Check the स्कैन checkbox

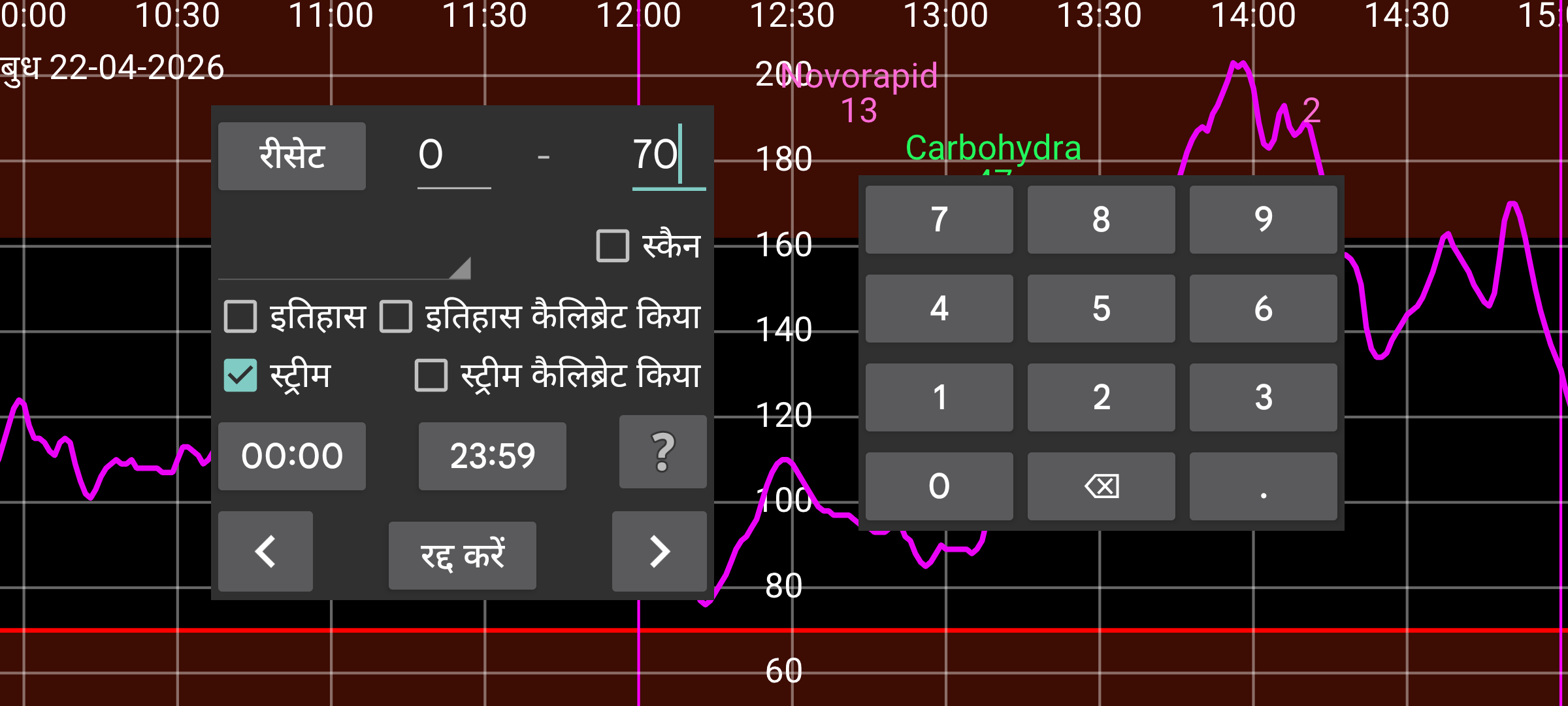click(613, 246)
